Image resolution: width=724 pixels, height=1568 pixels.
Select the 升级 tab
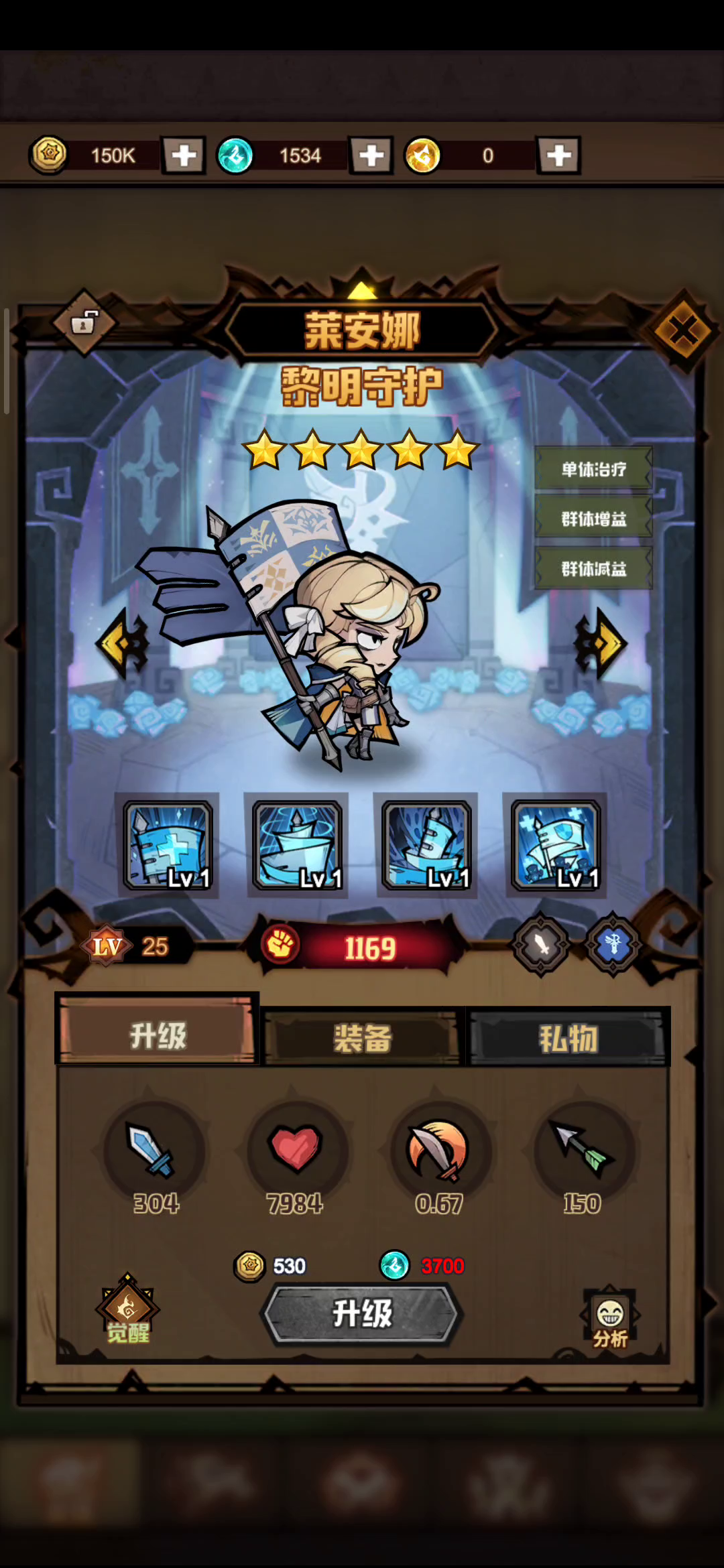[x=158, y=1035]
